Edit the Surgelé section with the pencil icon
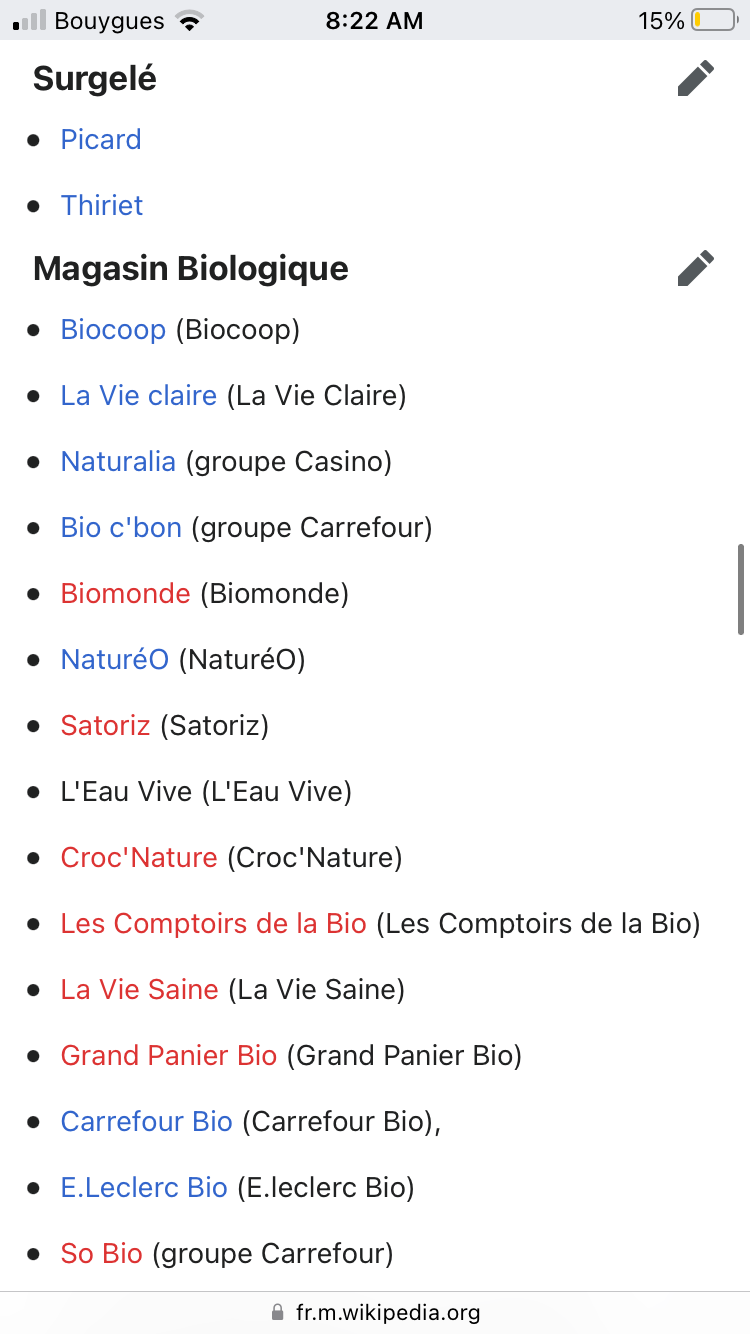 (696, 78)
